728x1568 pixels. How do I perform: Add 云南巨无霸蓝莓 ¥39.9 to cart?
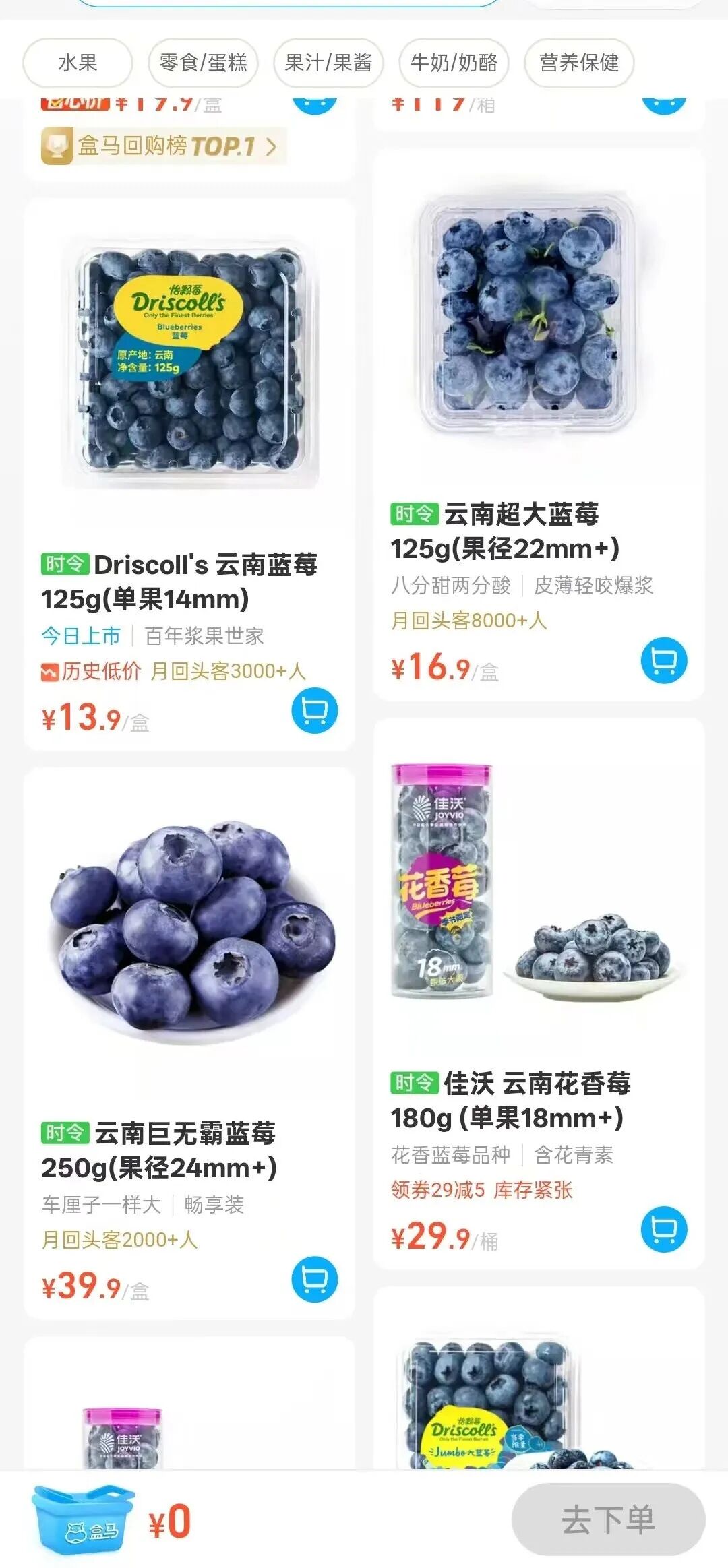[314, 1279]
